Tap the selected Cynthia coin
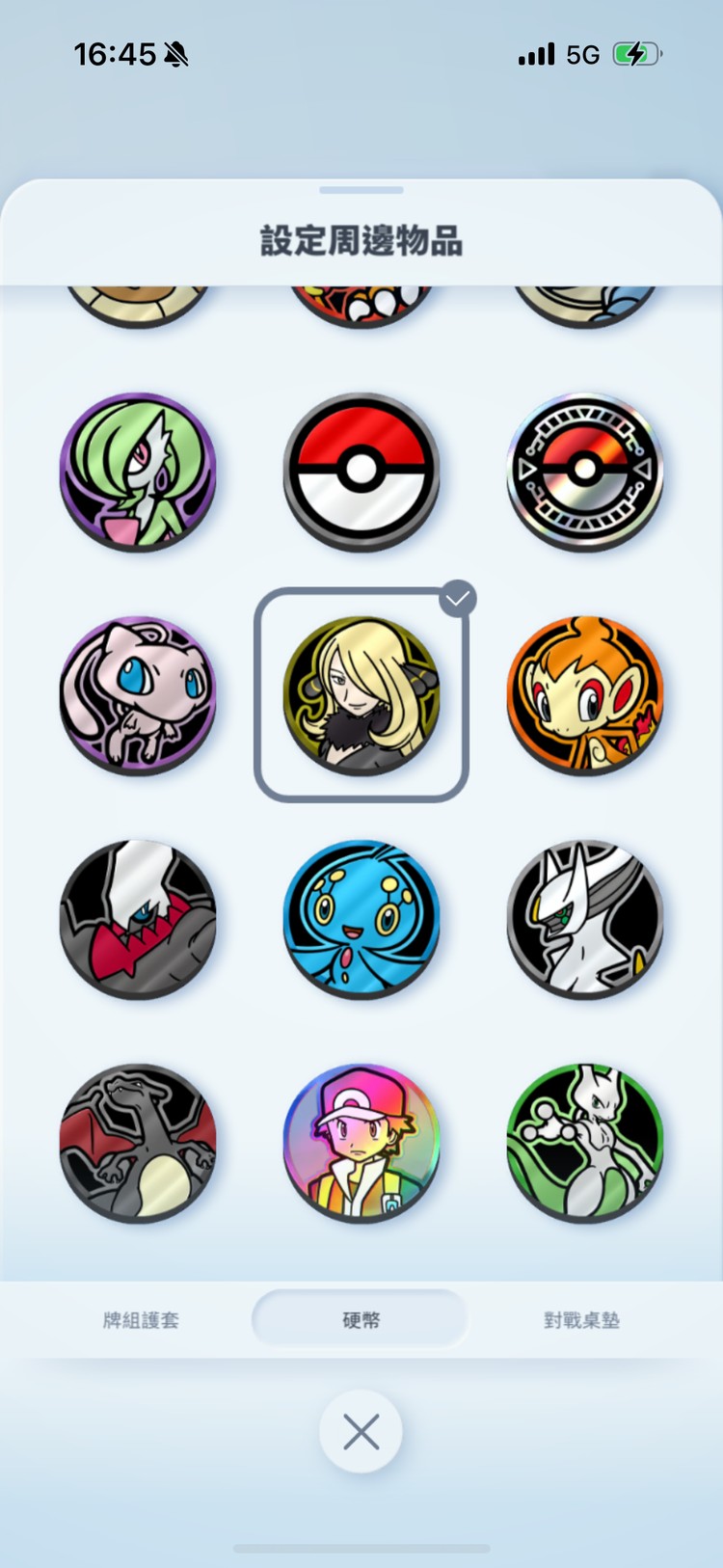This screenshot has width=723, height=1568. (x=361, y=694)
